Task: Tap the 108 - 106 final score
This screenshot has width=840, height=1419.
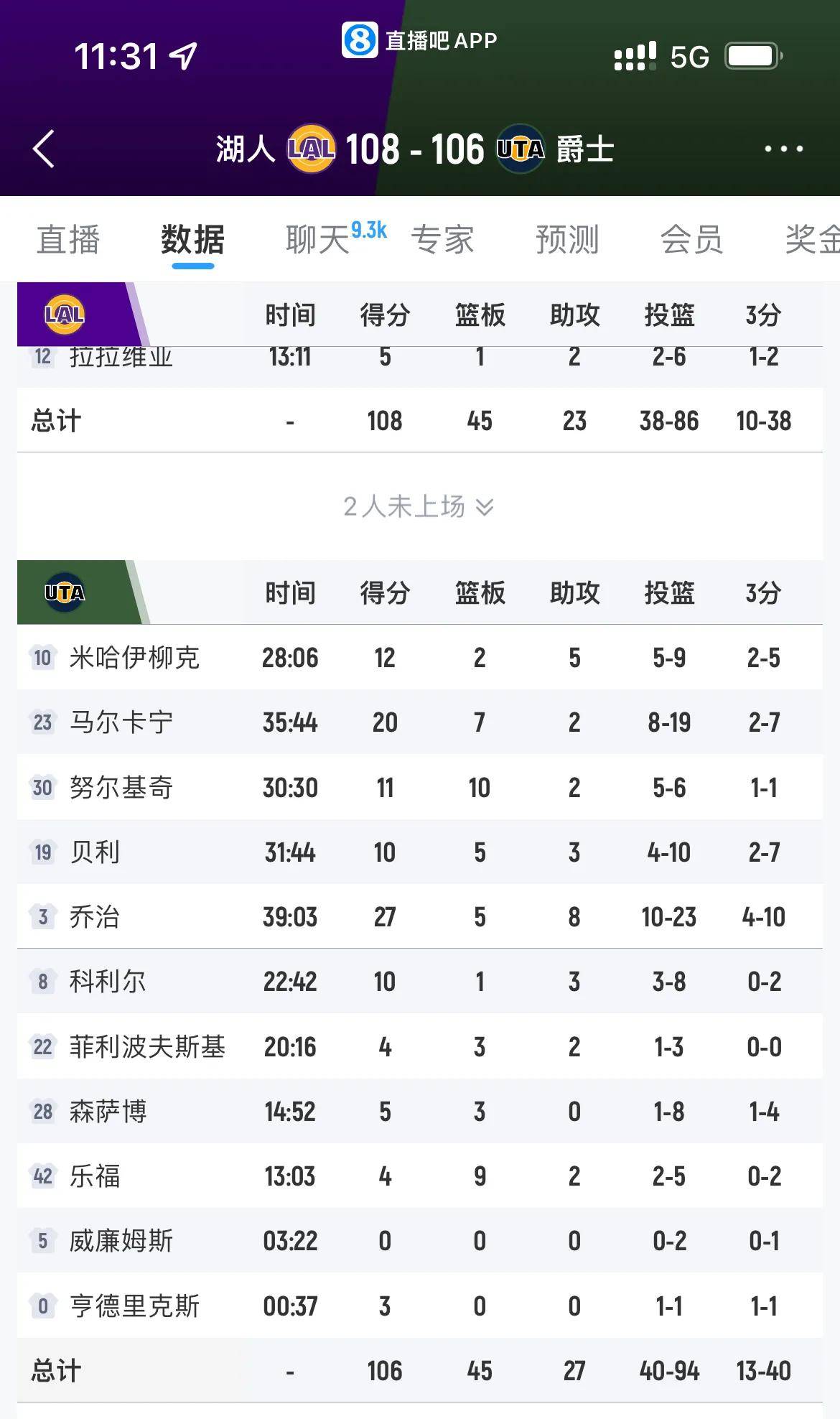Action: click(x=415, y=149)
